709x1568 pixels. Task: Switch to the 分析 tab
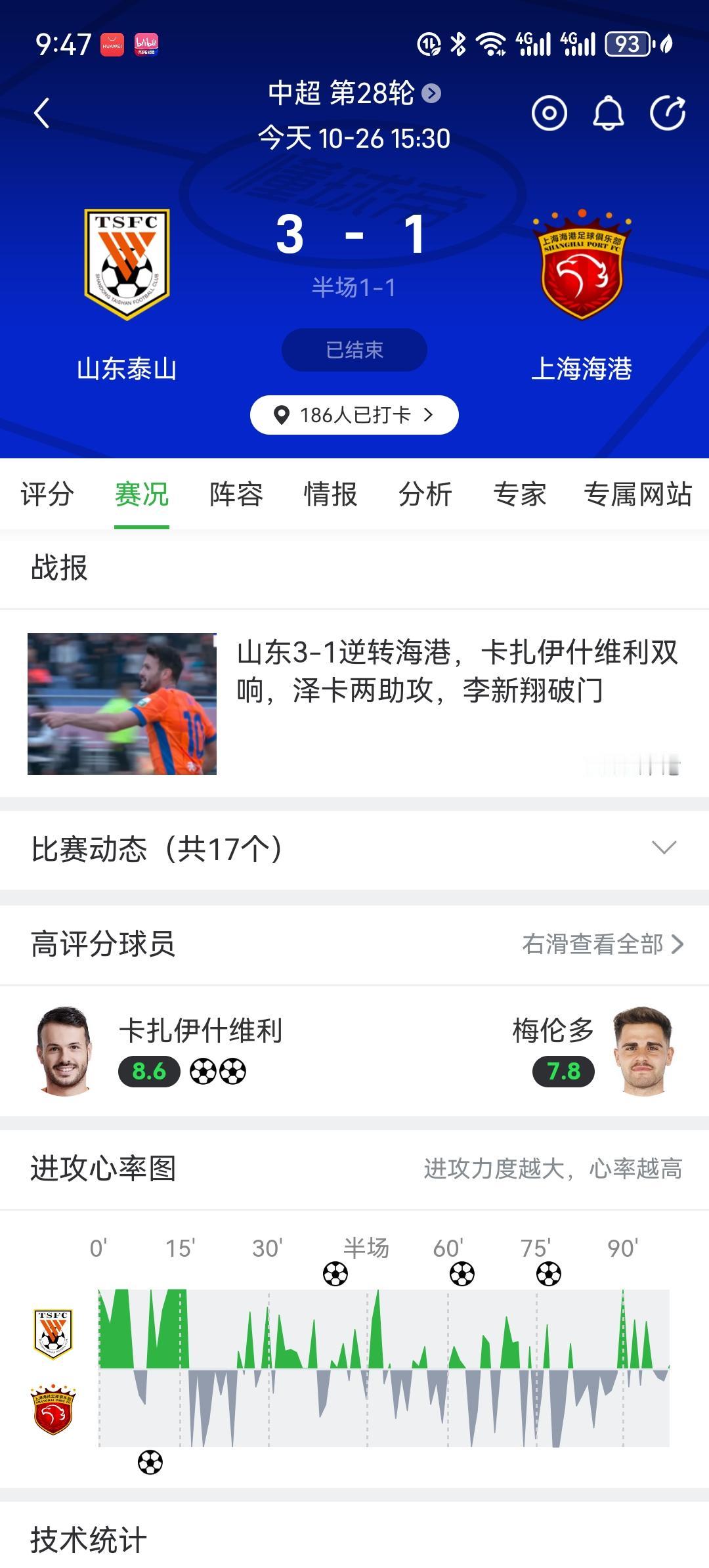click(x=423, y=496)
